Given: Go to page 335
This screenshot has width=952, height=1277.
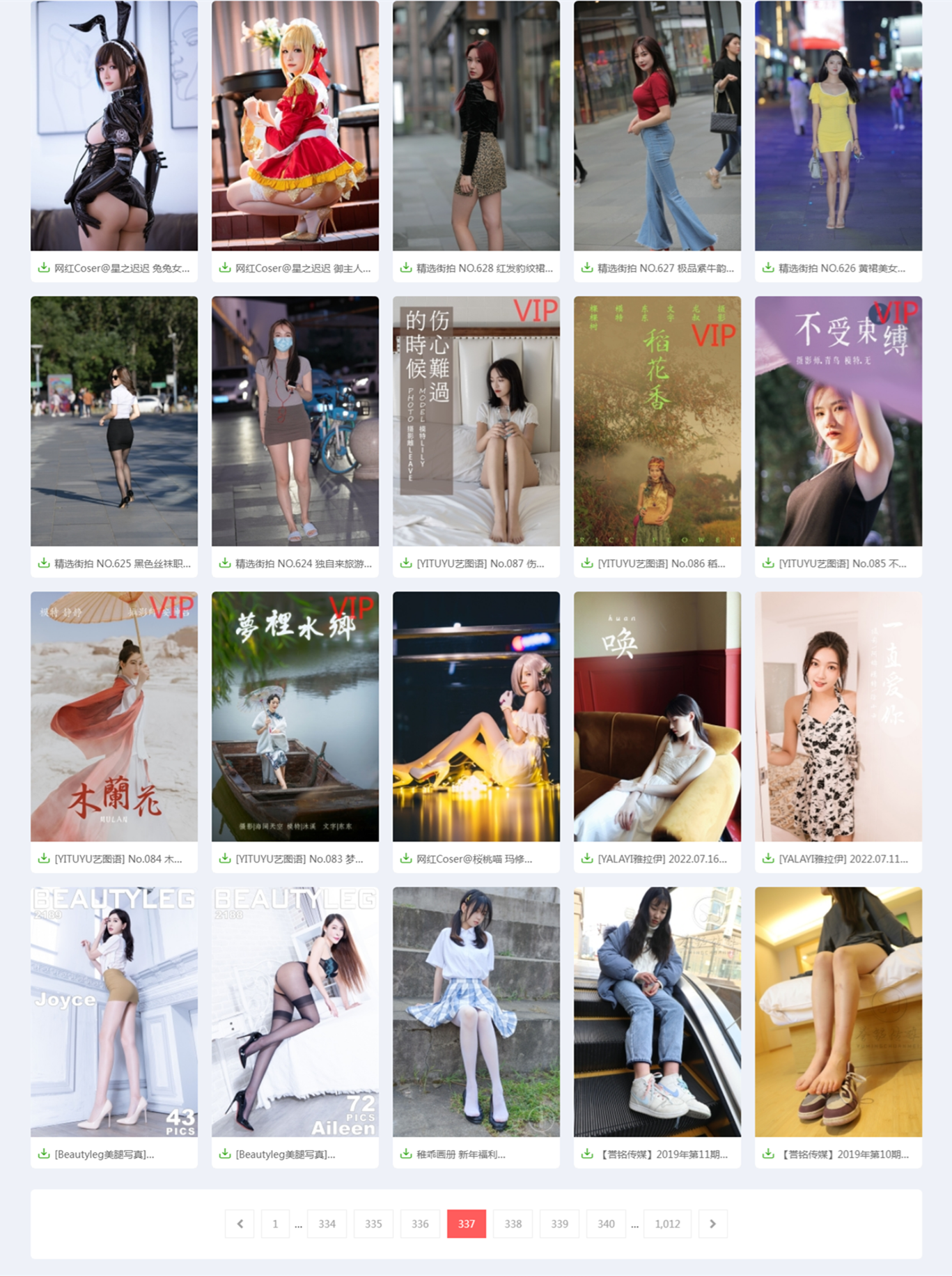Looking at the screenshot, I should [373, 1223].
